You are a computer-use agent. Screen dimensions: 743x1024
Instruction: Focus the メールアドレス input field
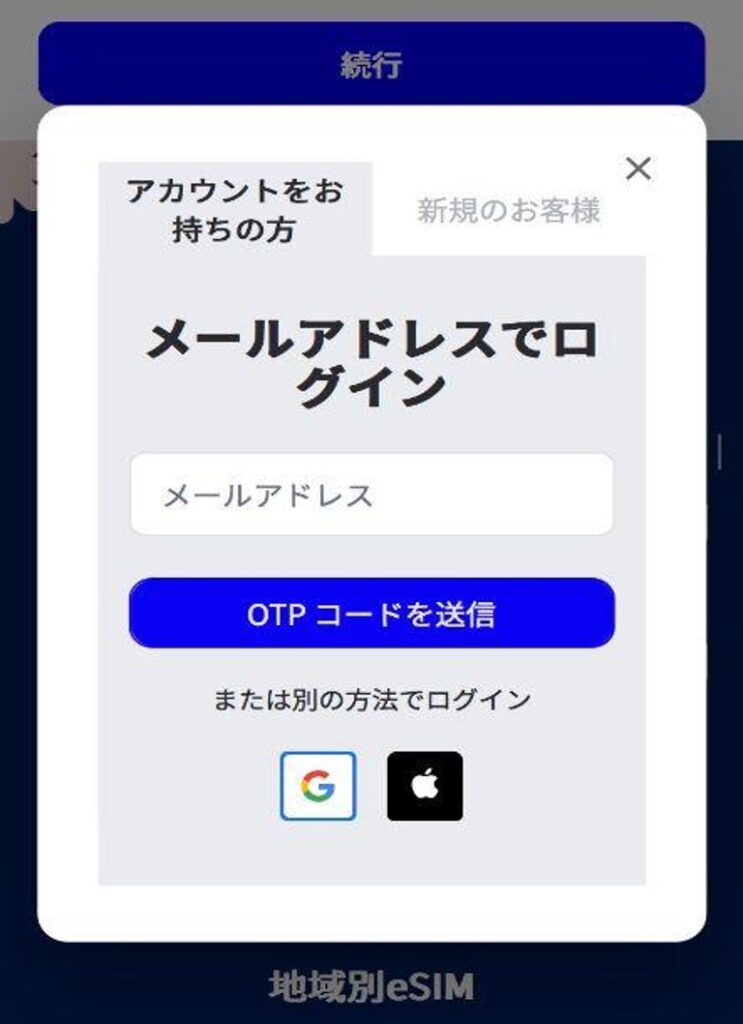coord(371,495)
